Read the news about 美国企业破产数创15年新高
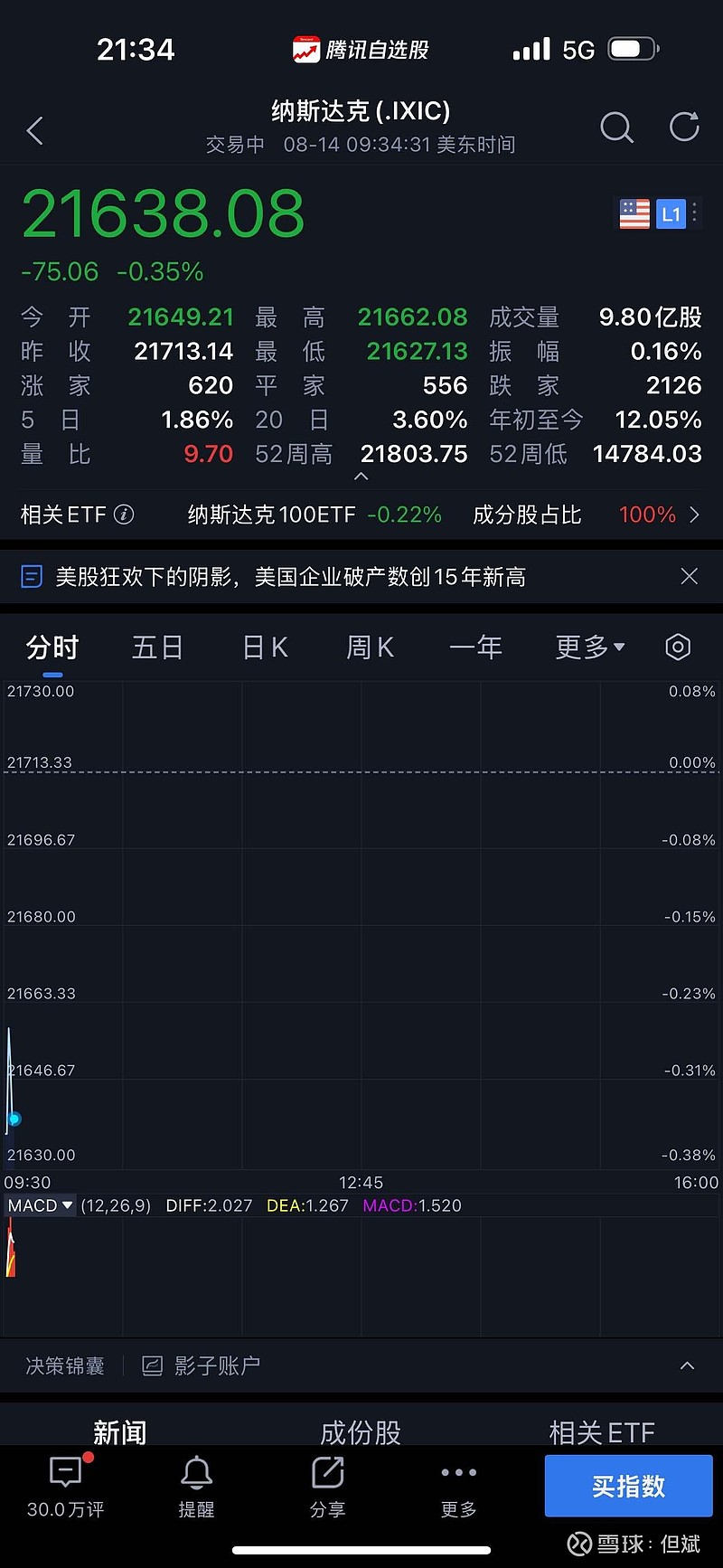 tap(290, 577)
